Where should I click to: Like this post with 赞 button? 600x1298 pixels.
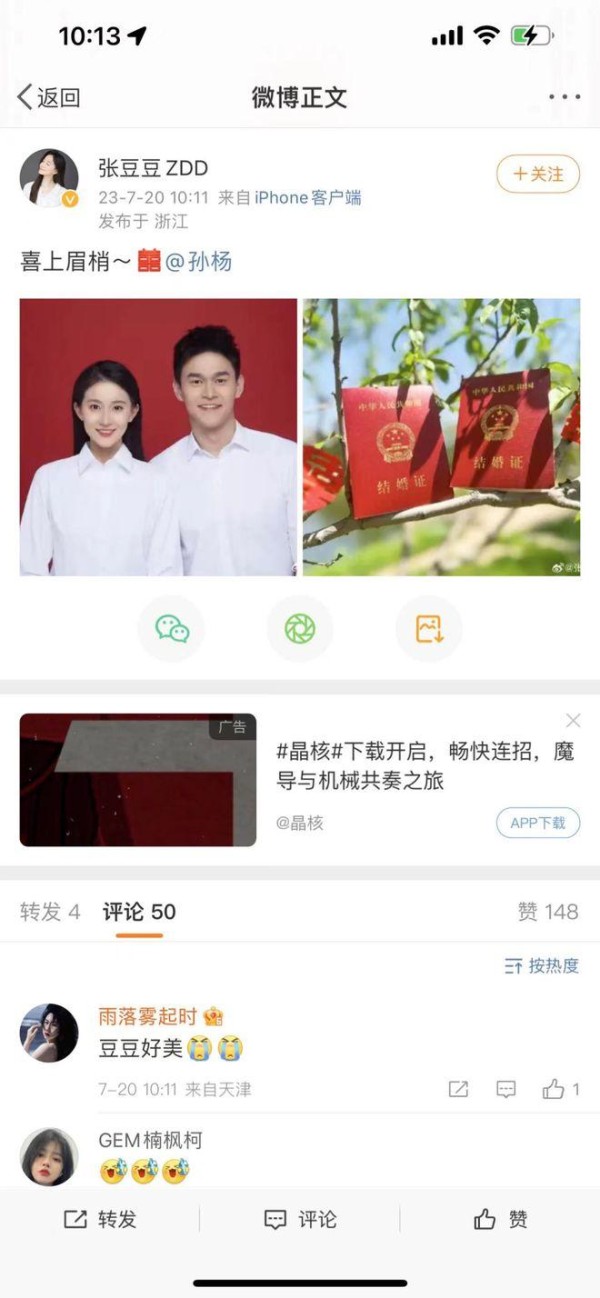(500, 1219)
